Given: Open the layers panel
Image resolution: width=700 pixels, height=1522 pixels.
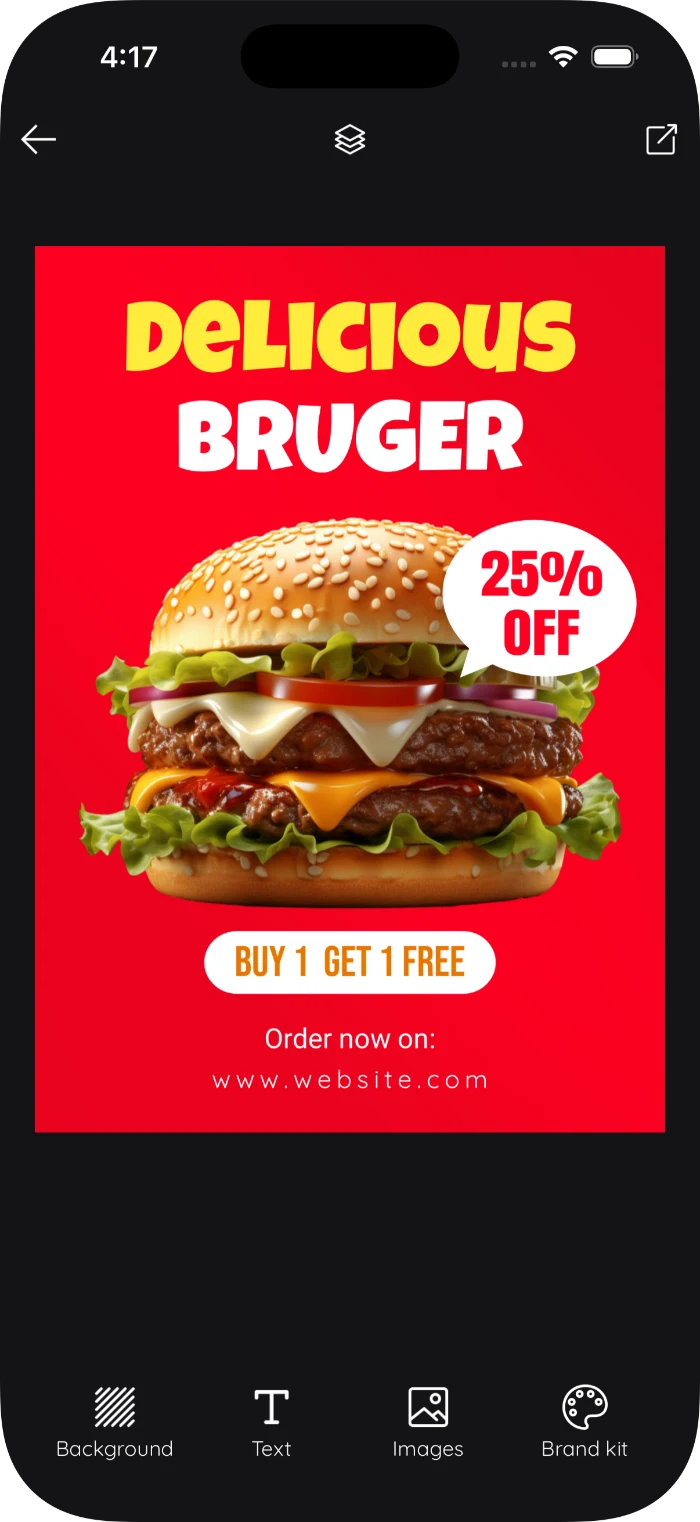Looking at the screenshot, I should point(350,140).
